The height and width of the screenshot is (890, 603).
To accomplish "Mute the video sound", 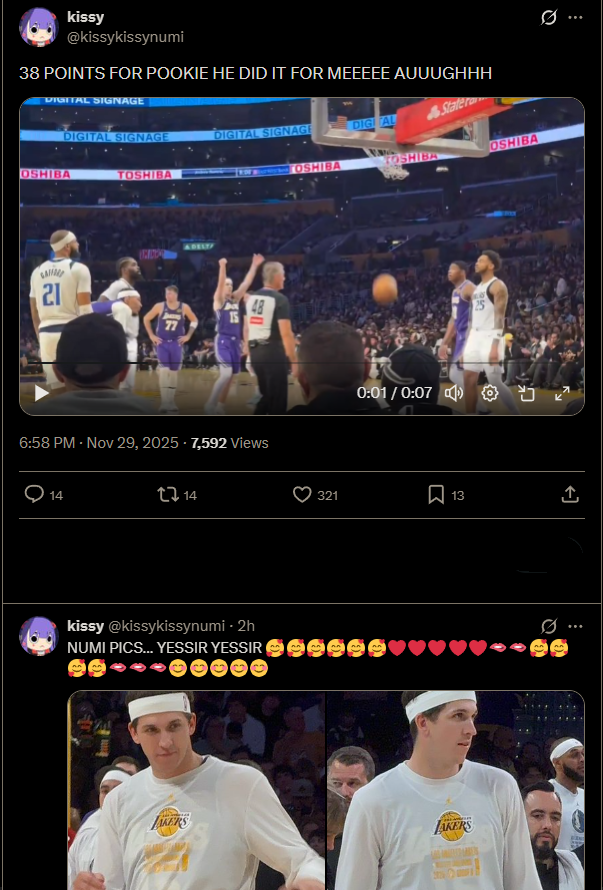I will 454,393.
